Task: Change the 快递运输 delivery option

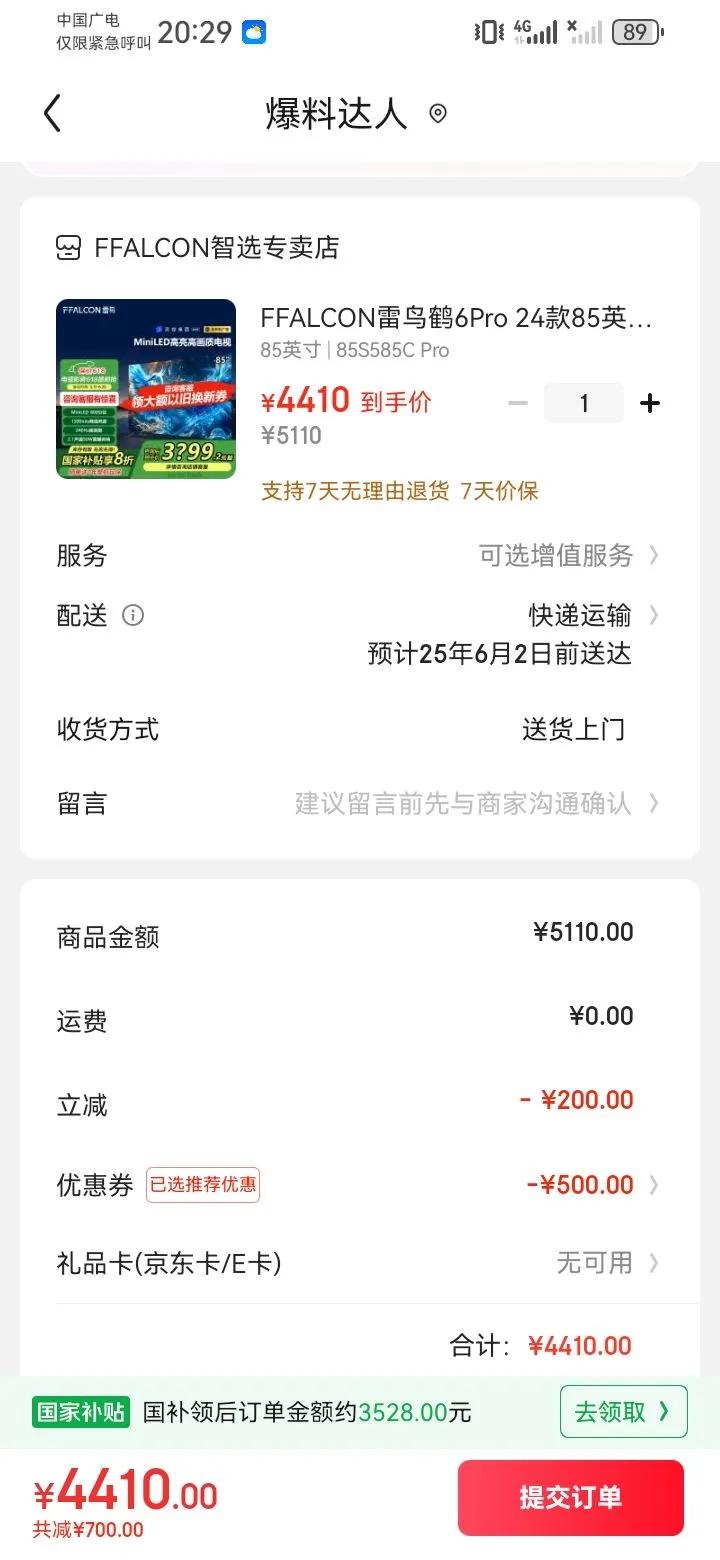Action: click(x=592, y=615)
